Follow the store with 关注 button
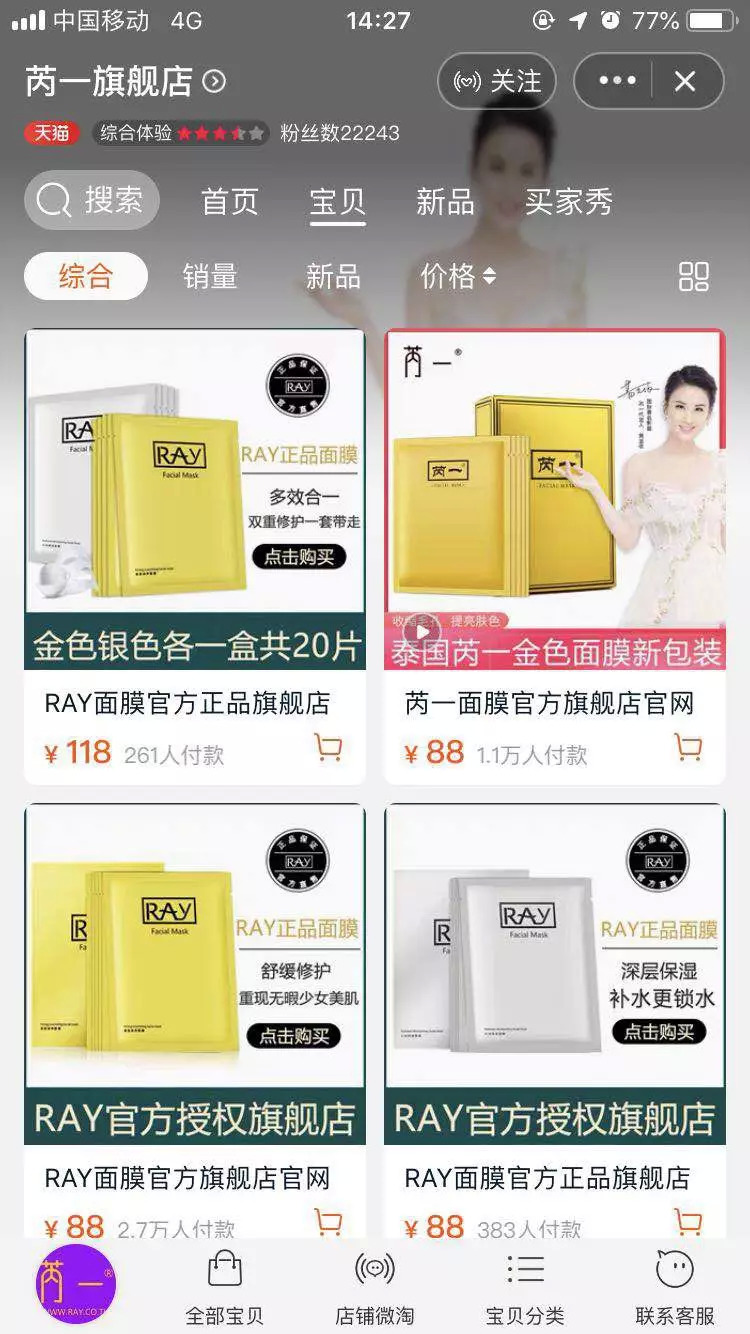The width and height of the screenshot is (750, 1334). click(497, 81)
